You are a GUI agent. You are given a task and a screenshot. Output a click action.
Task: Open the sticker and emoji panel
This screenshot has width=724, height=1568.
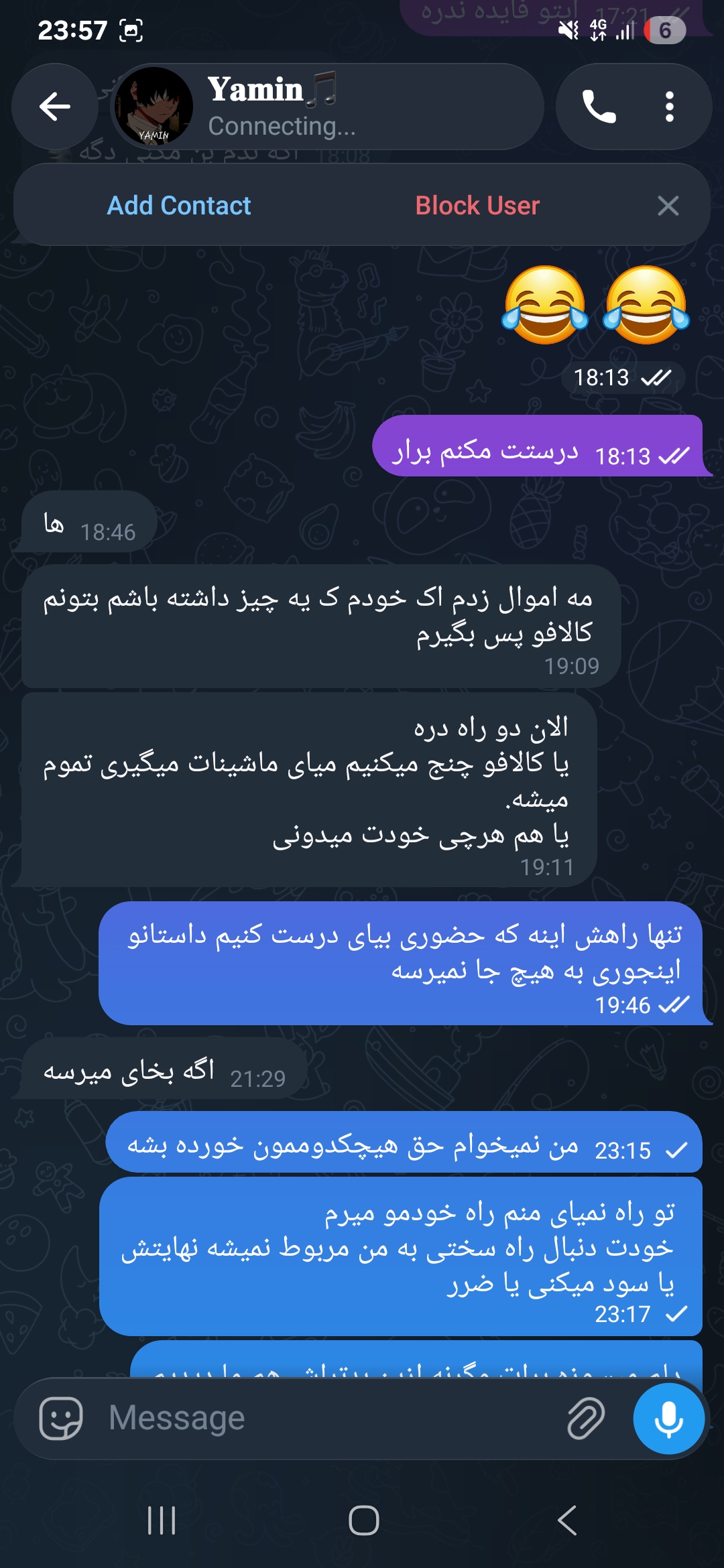61,1419
